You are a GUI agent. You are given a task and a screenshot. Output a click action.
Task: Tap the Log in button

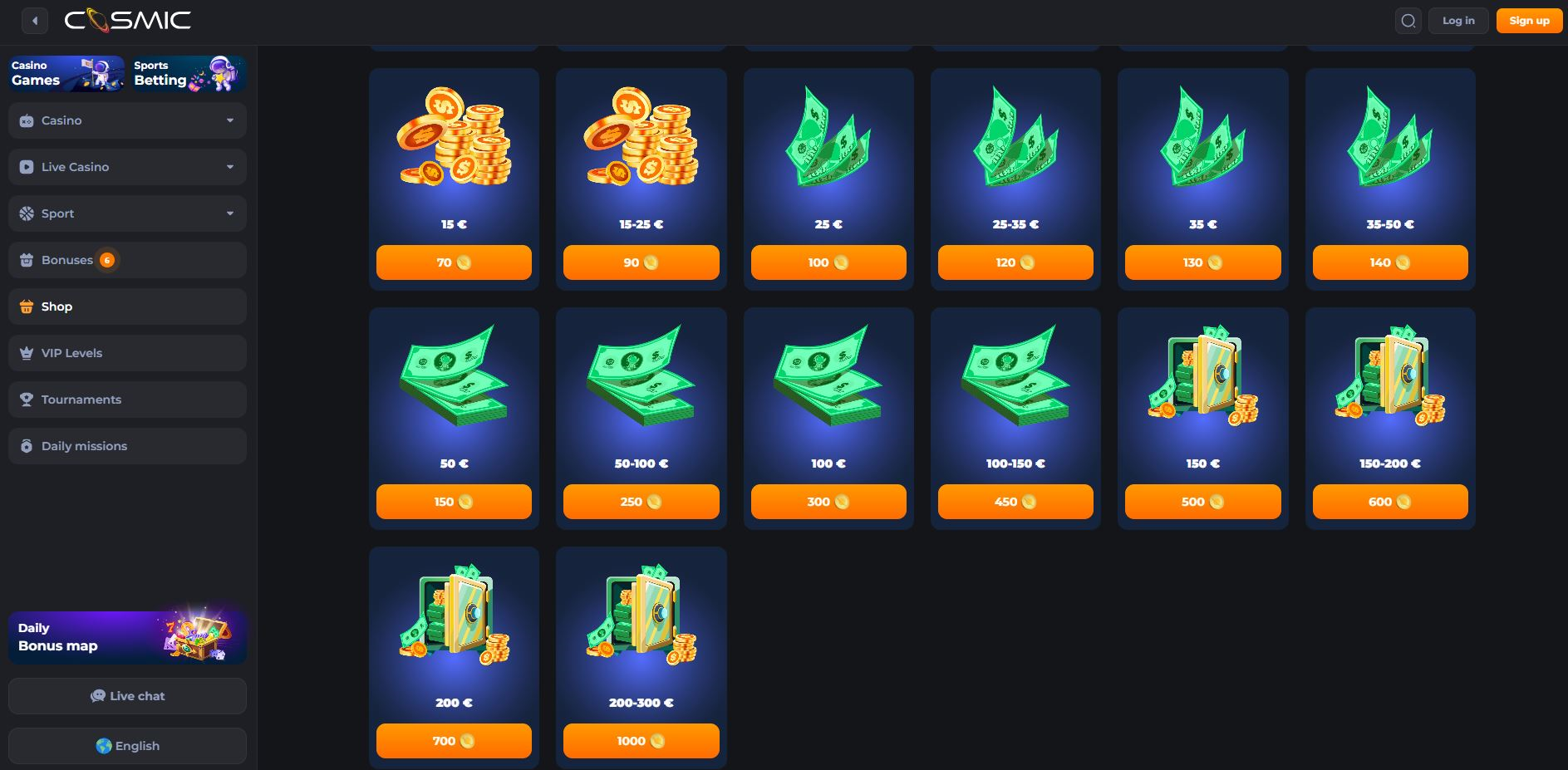pyautogui.click(x=1457, y=21)
